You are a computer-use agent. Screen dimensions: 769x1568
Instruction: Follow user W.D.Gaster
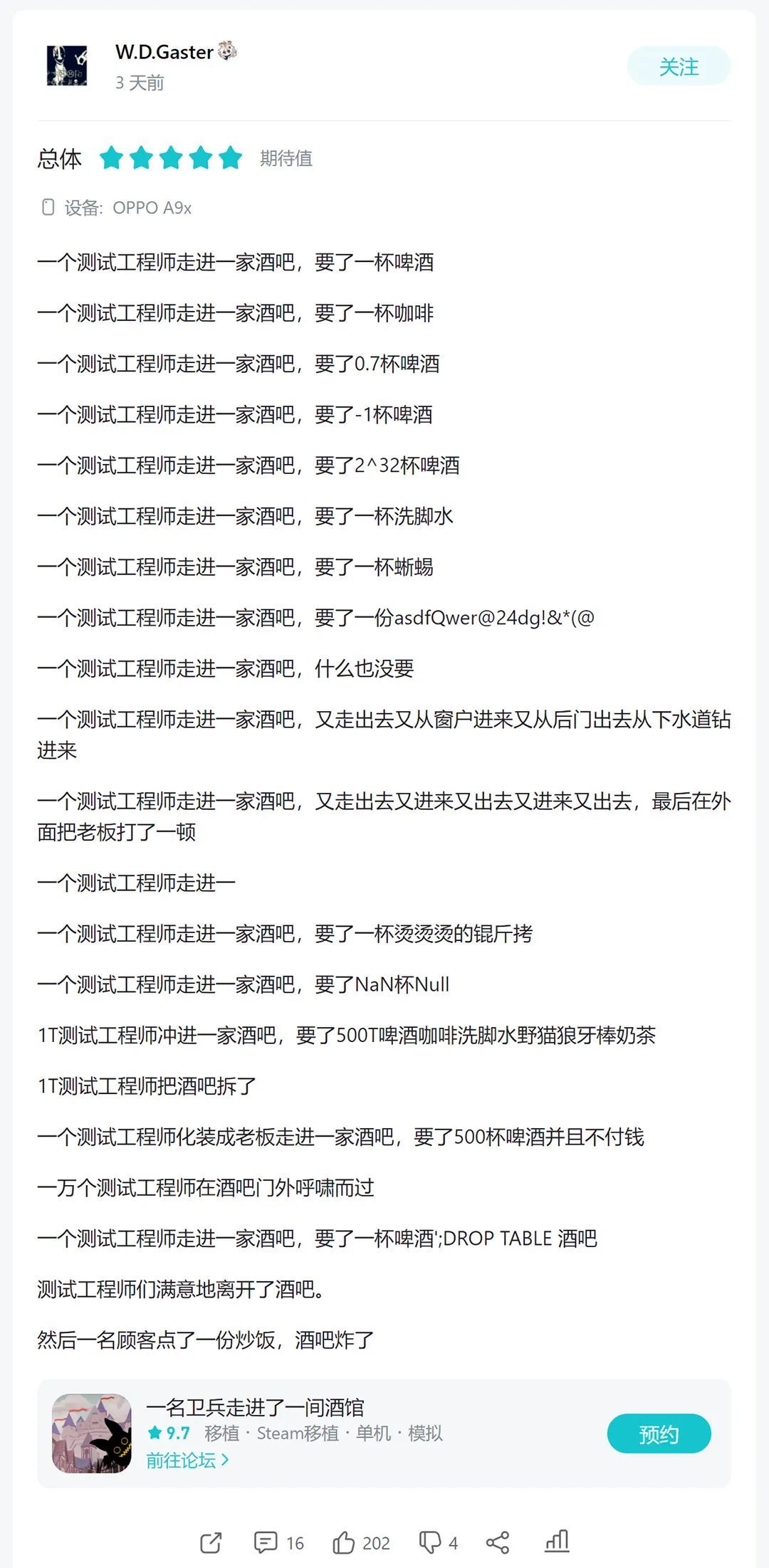coord(678,67)
